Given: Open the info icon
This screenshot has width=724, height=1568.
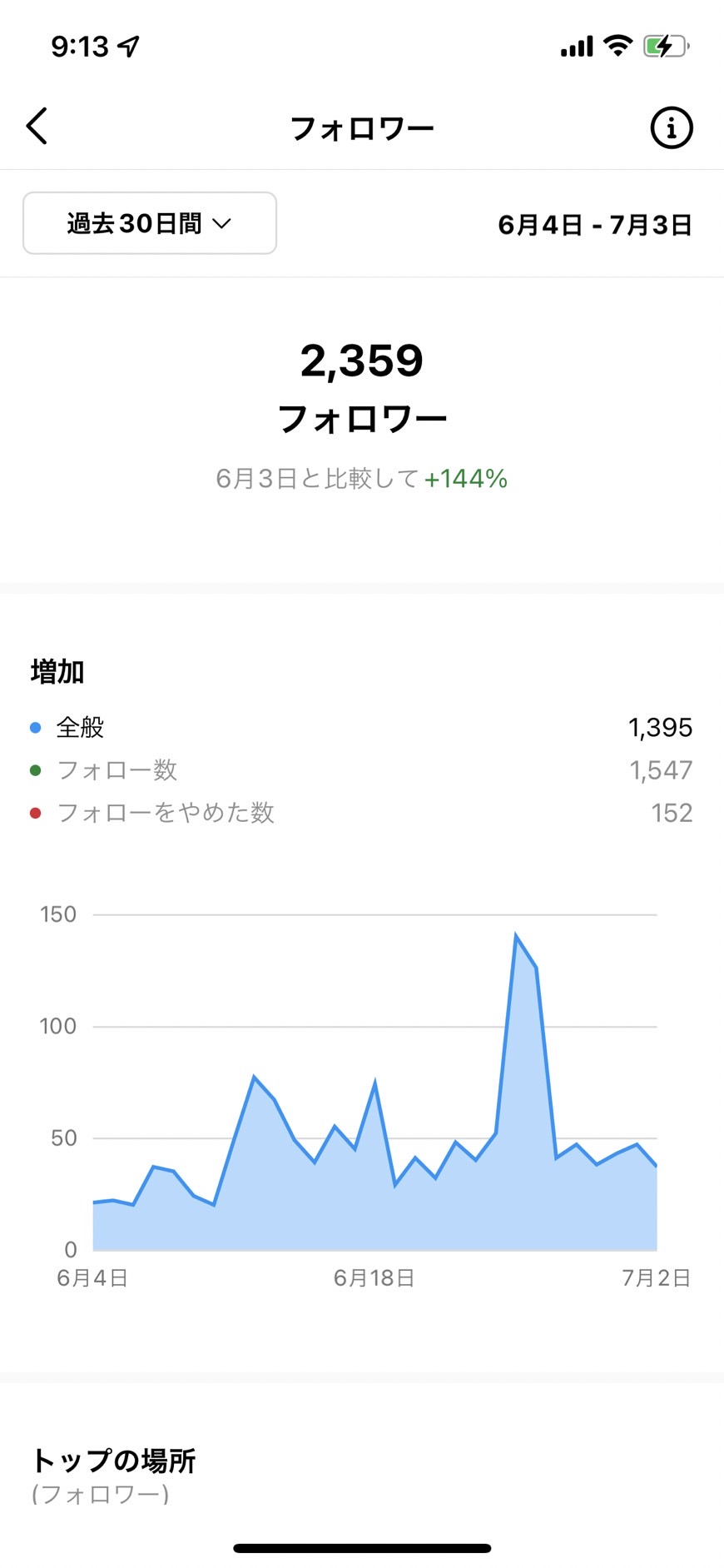Looking at the screenshot, I should pos(671,127).
